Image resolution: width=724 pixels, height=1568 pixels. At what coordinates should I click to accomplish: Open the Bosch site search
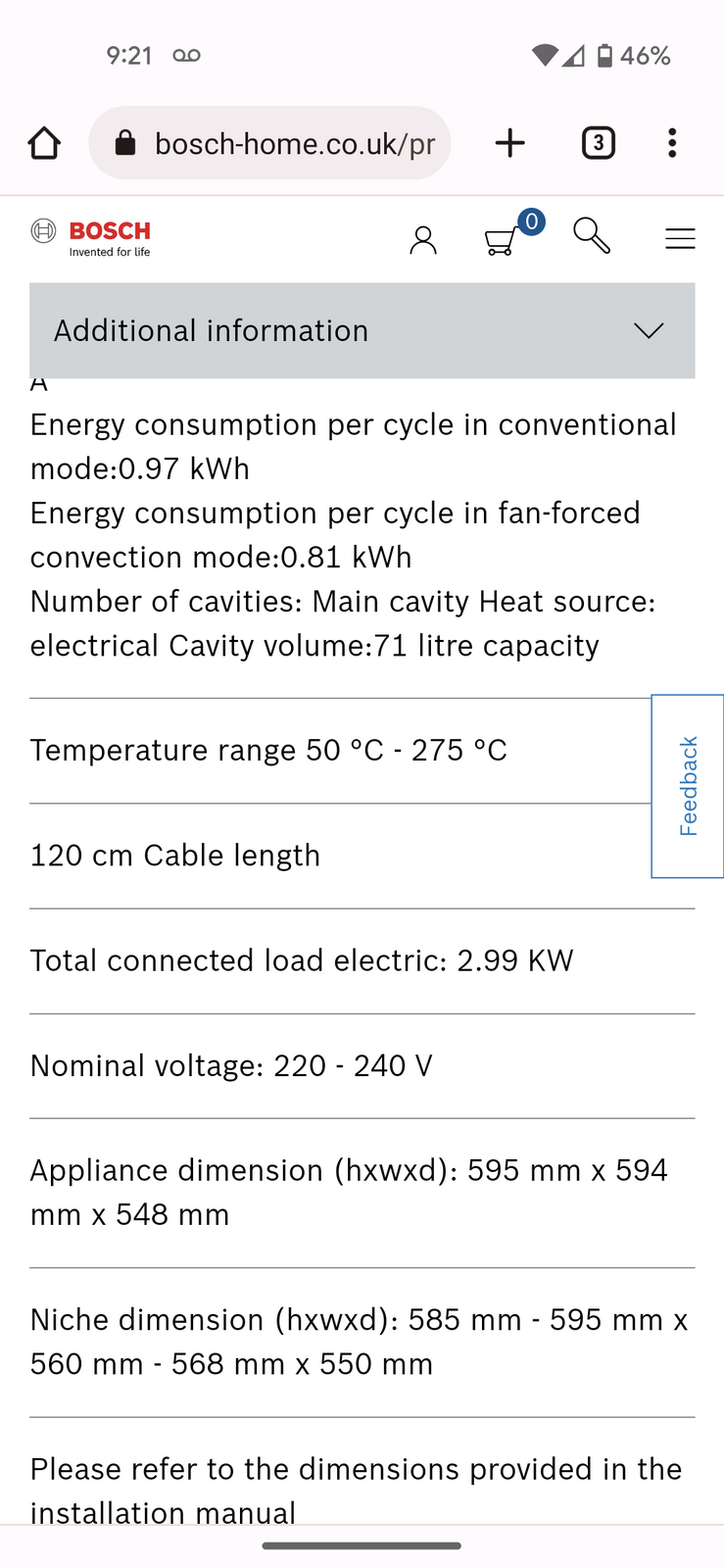591,236
